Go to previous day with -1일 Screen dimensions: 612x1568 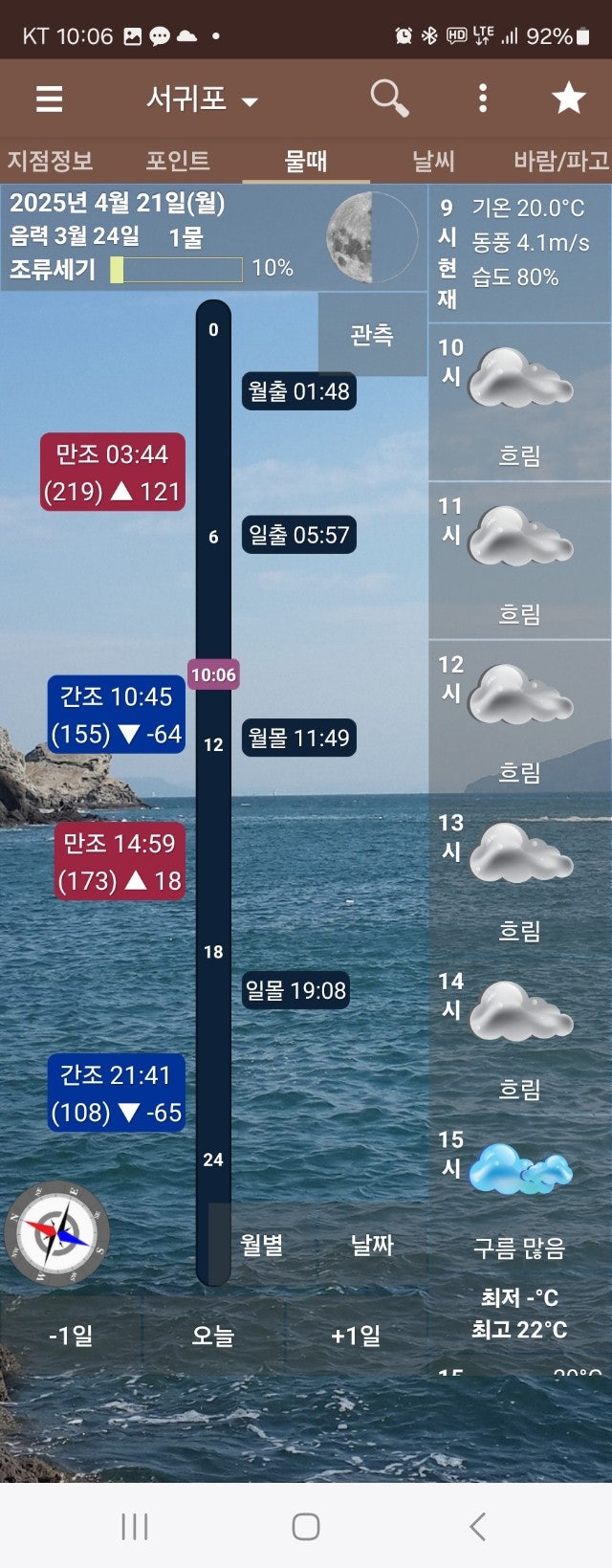pos(71,1335)
